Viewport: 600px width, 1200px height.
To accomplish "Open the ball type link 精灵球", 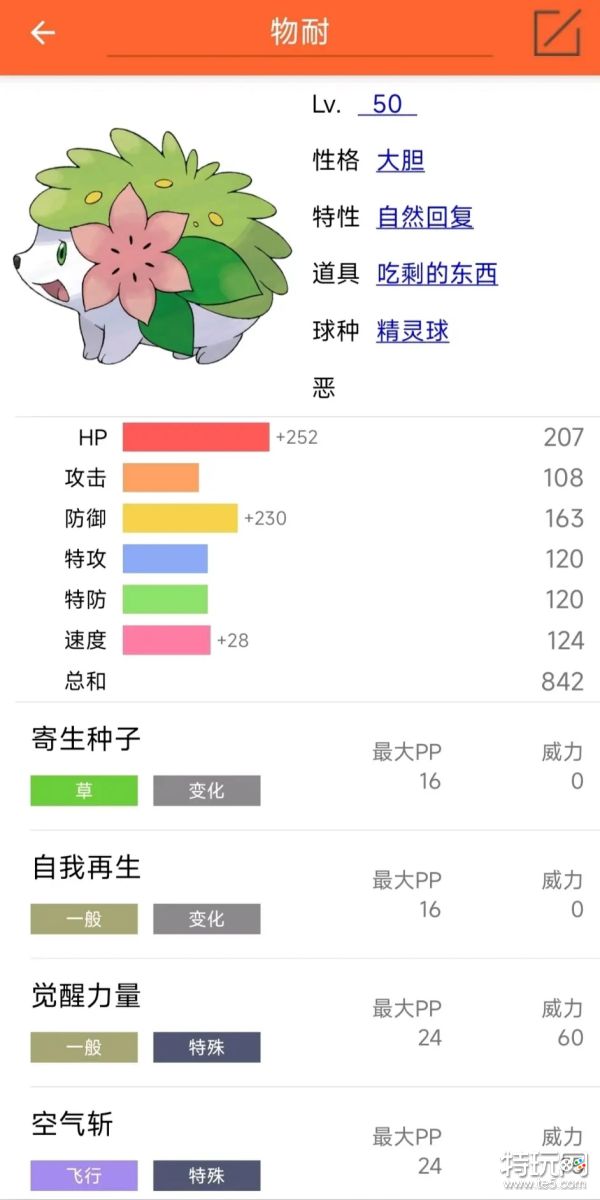I will (x=412, y=331).
